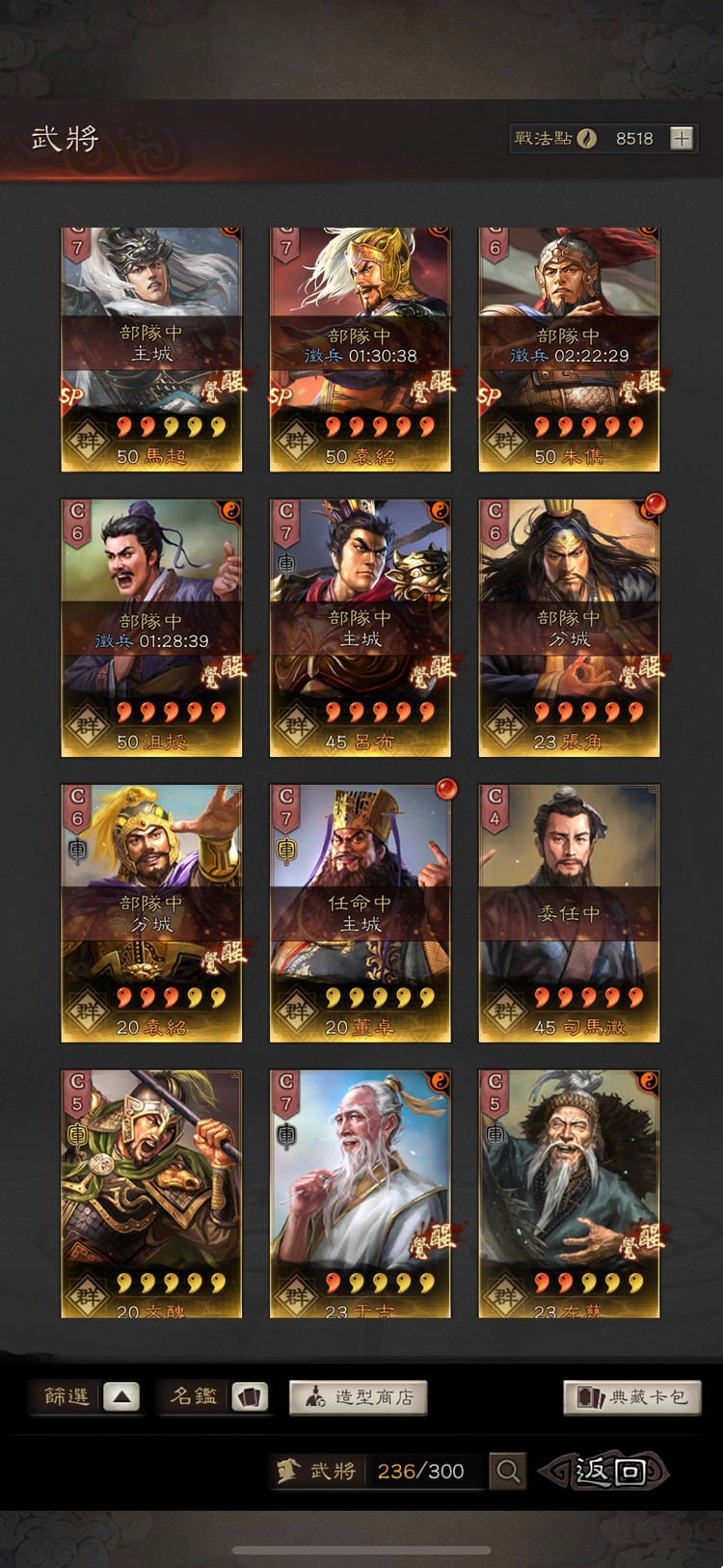Screen dimensions: 723x1568
Task: Open the level 50 袁紹 card
Action: point(361,350)
